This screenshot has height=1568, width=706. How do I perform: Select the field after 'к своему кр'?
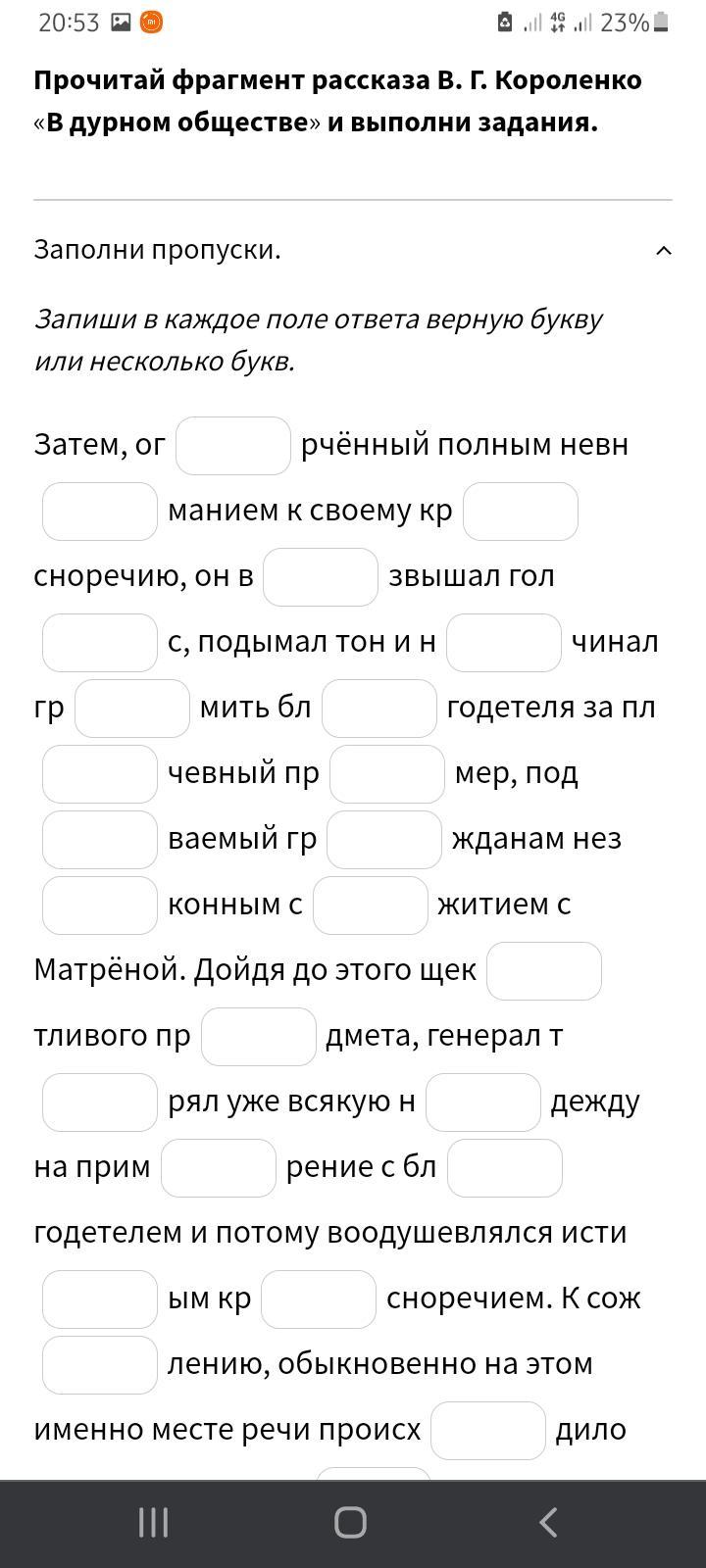pos(520,512)
